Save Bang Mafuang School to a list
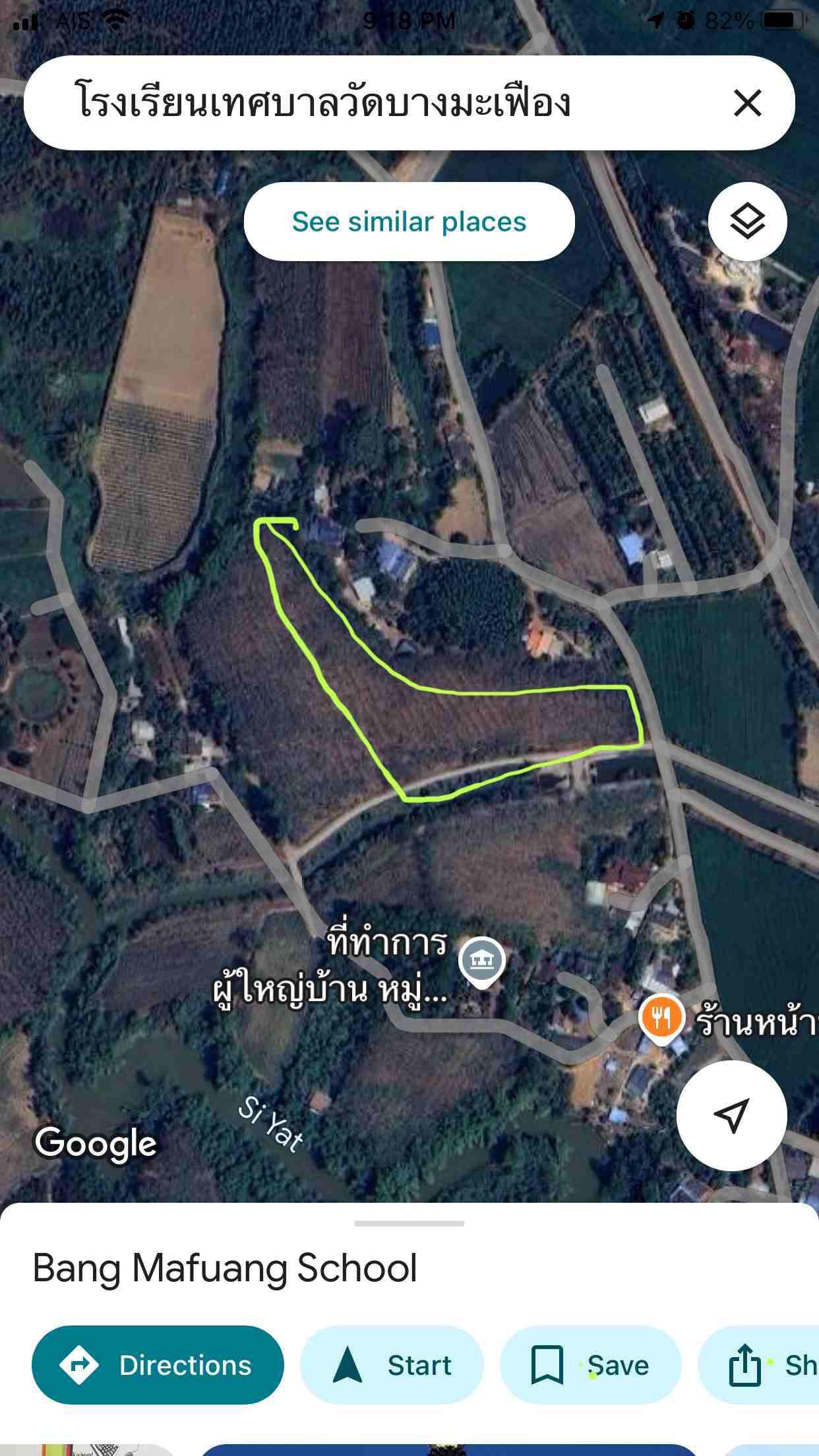Screen dimensions: 819x1456 click(x=590, y=1364)
